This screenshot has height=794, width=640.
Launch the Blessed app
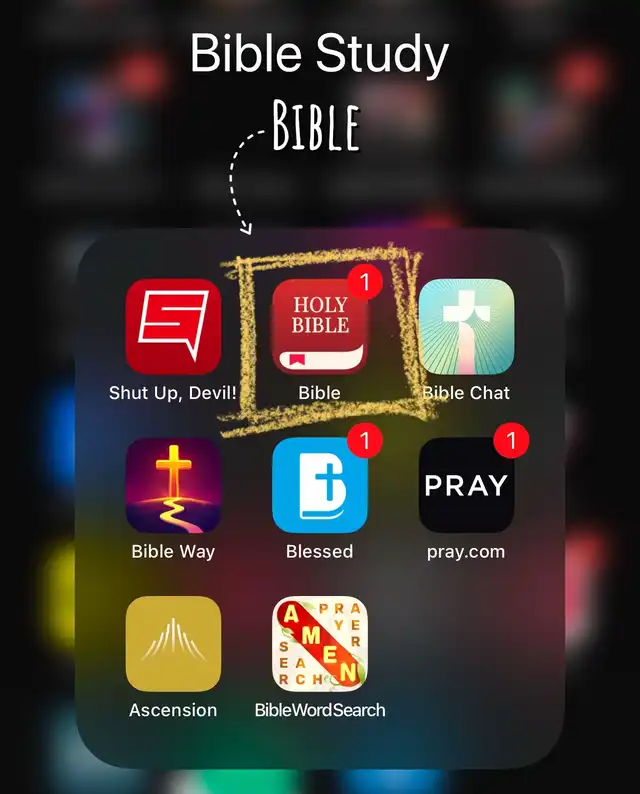click(x=320, y=485)
